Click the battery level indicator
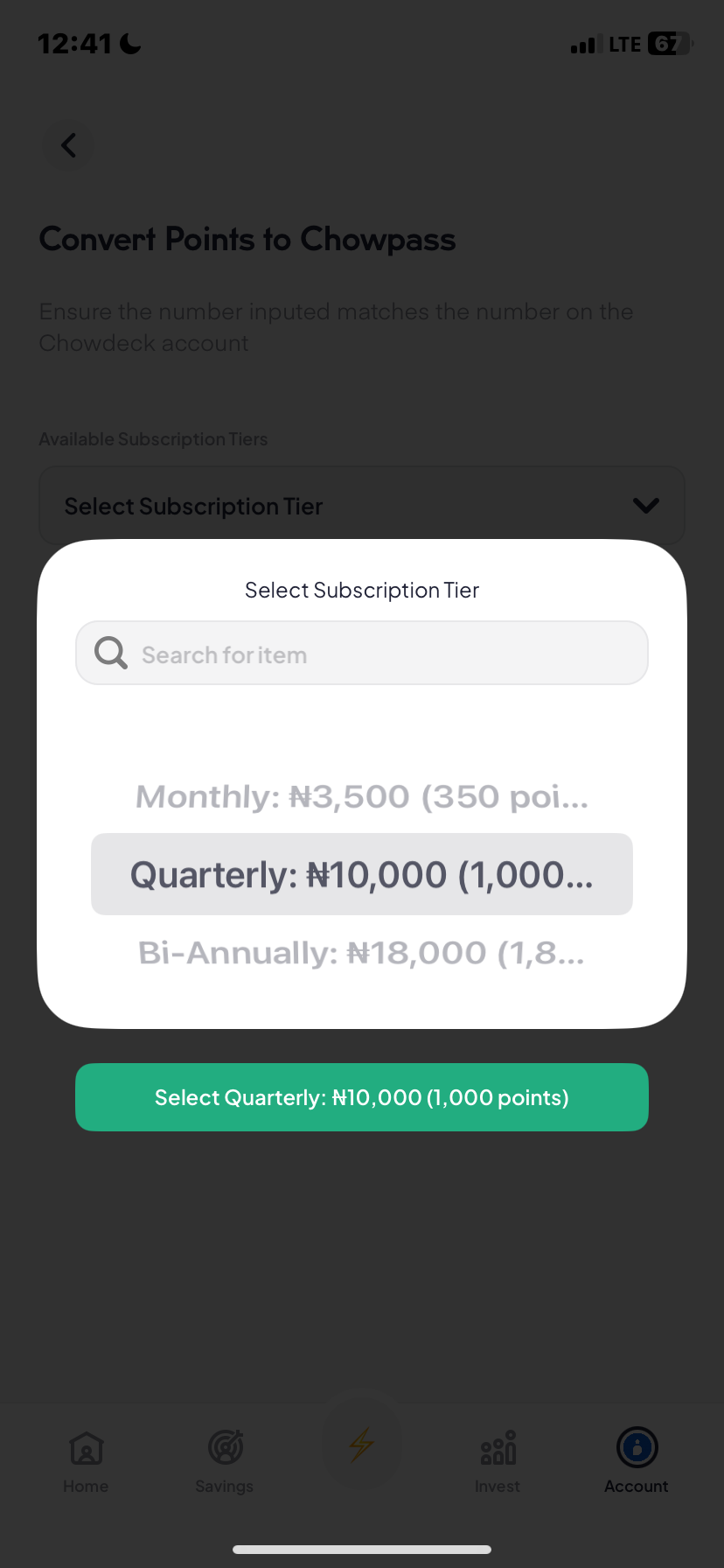724x1568 pixels. (x=666, y=43)
